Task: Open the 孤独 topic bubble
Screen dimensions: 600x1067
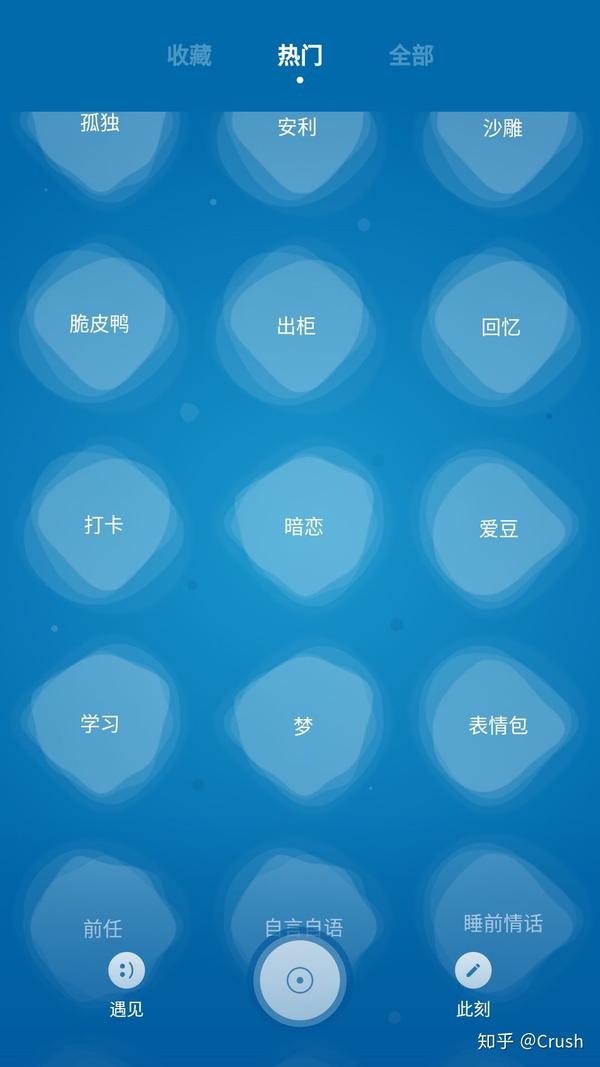Action: [x=100, y=135]
